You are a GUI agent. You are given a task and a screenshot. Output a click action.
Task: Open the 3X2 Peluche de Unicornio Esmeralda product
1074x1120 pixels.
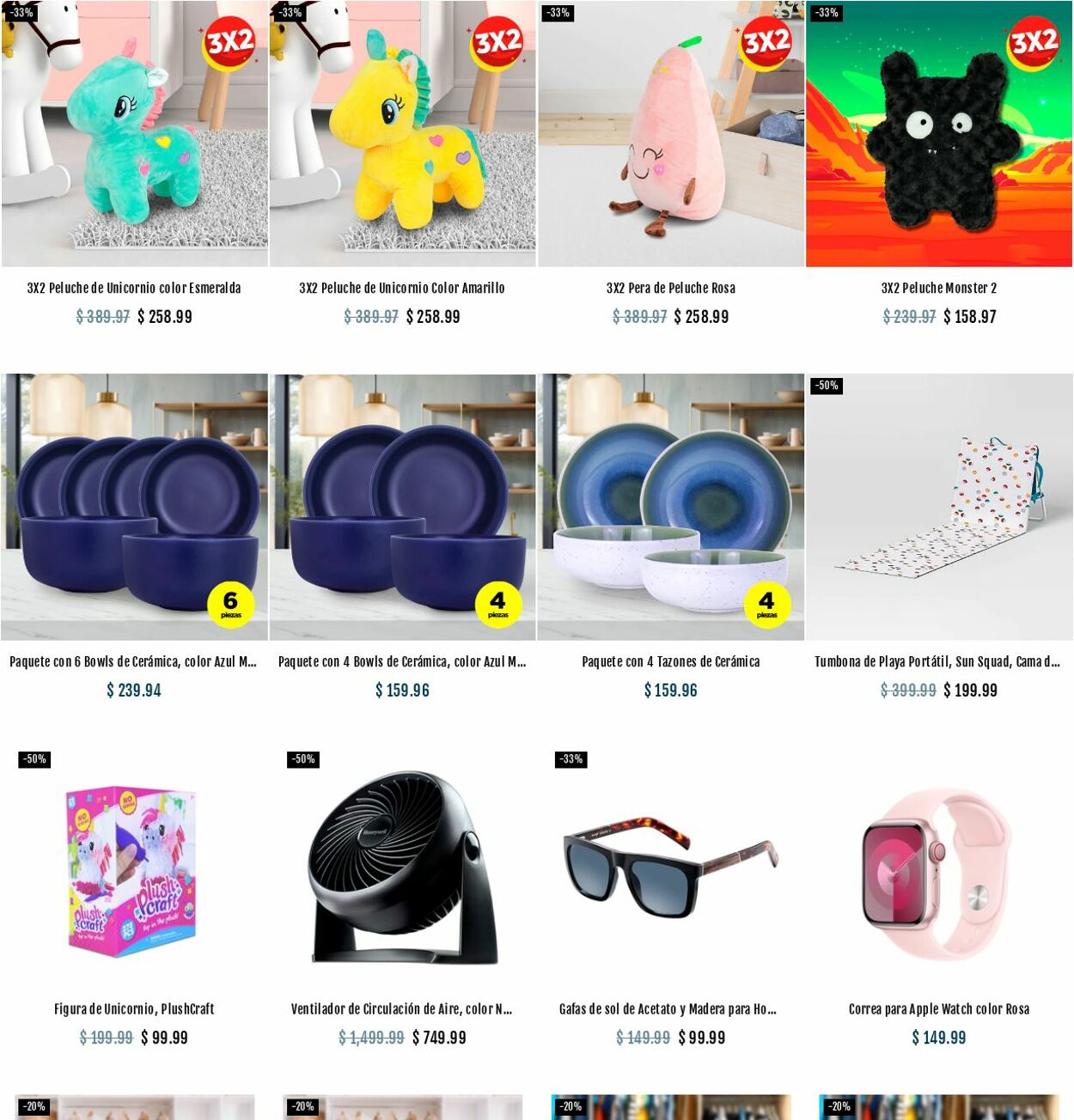(134, 137)
